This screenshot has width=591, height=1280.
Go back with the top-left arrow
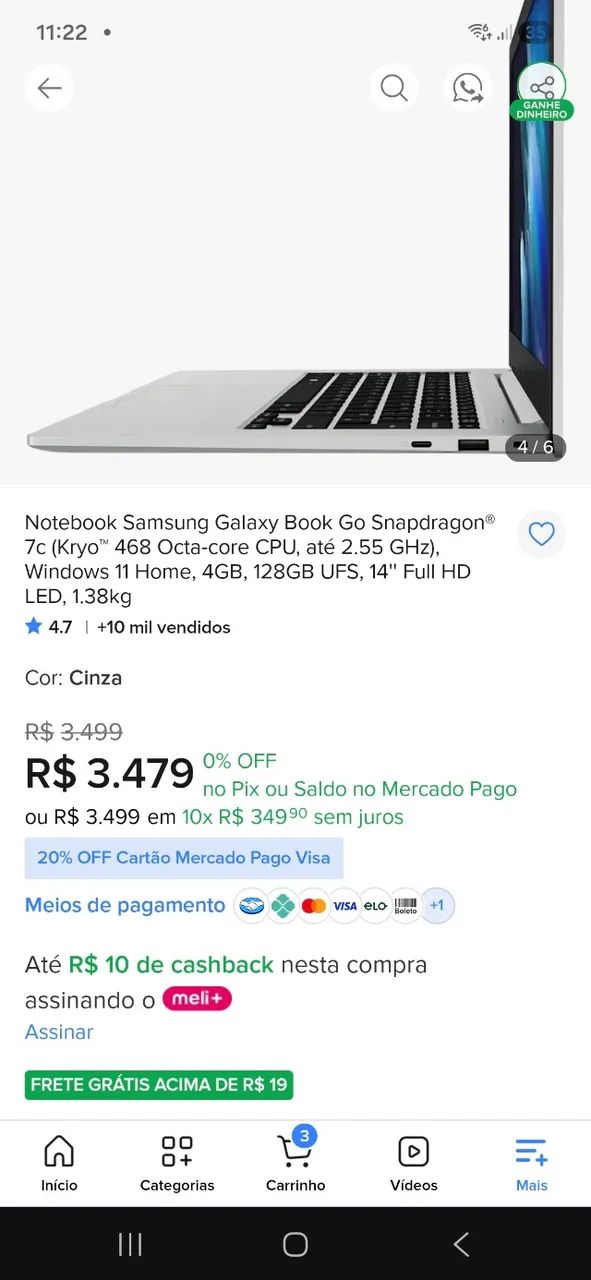[49, 88]
